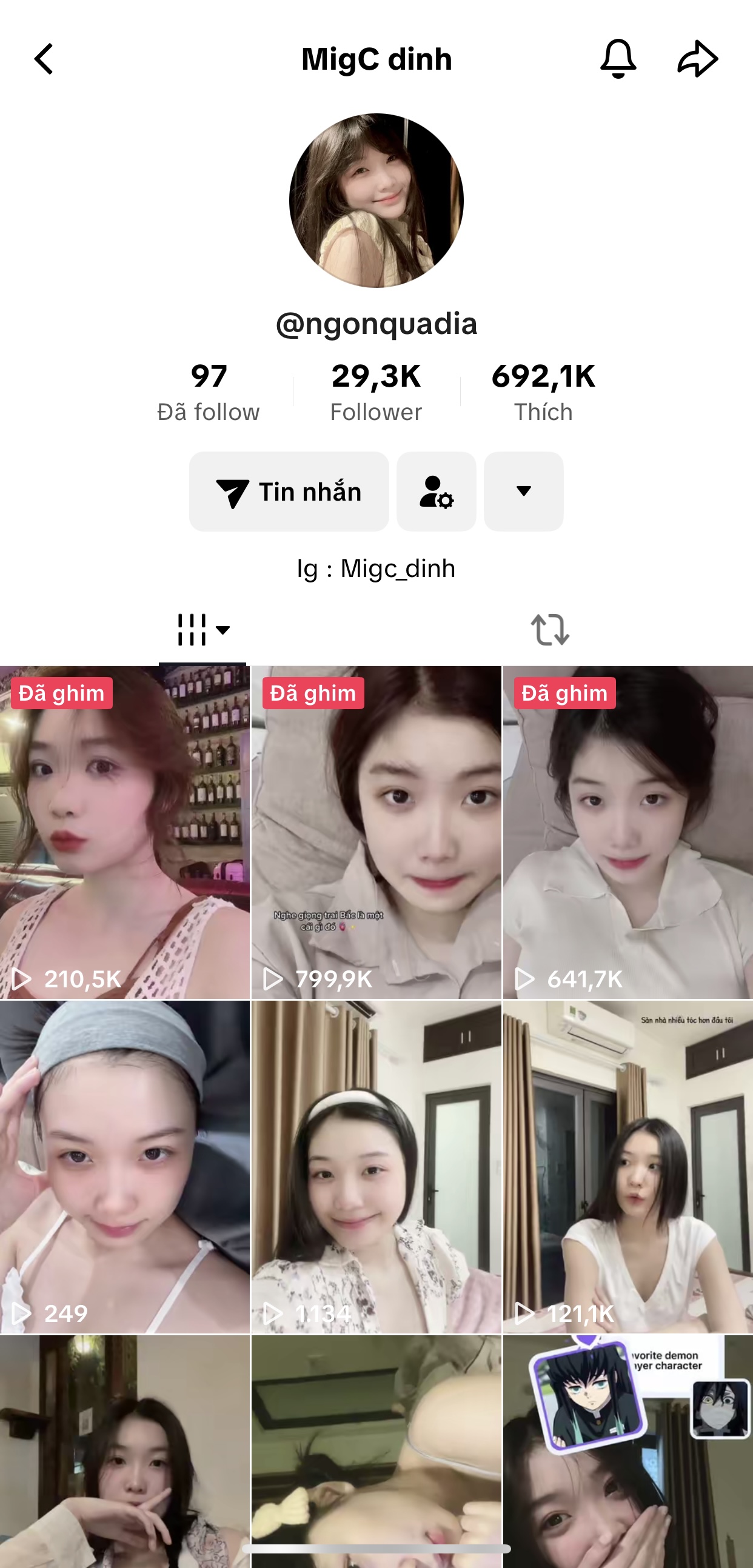Play pinned video with 799,9K views
The width and height of the screenshot is (753, 1568).
tap(376, 832)
